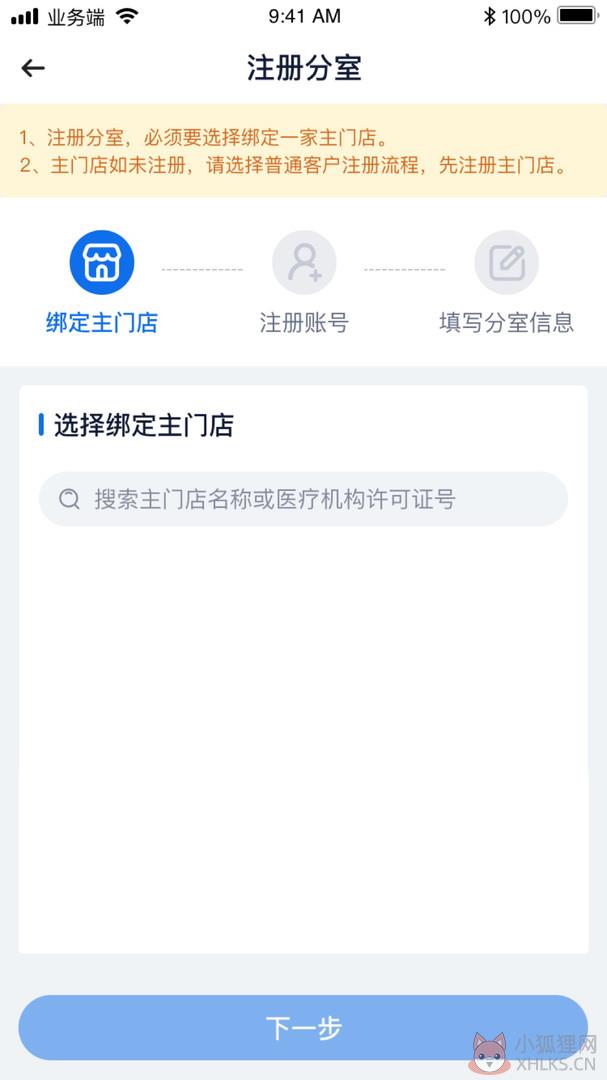Go back using the top-left arrow

tap(33, 68)
